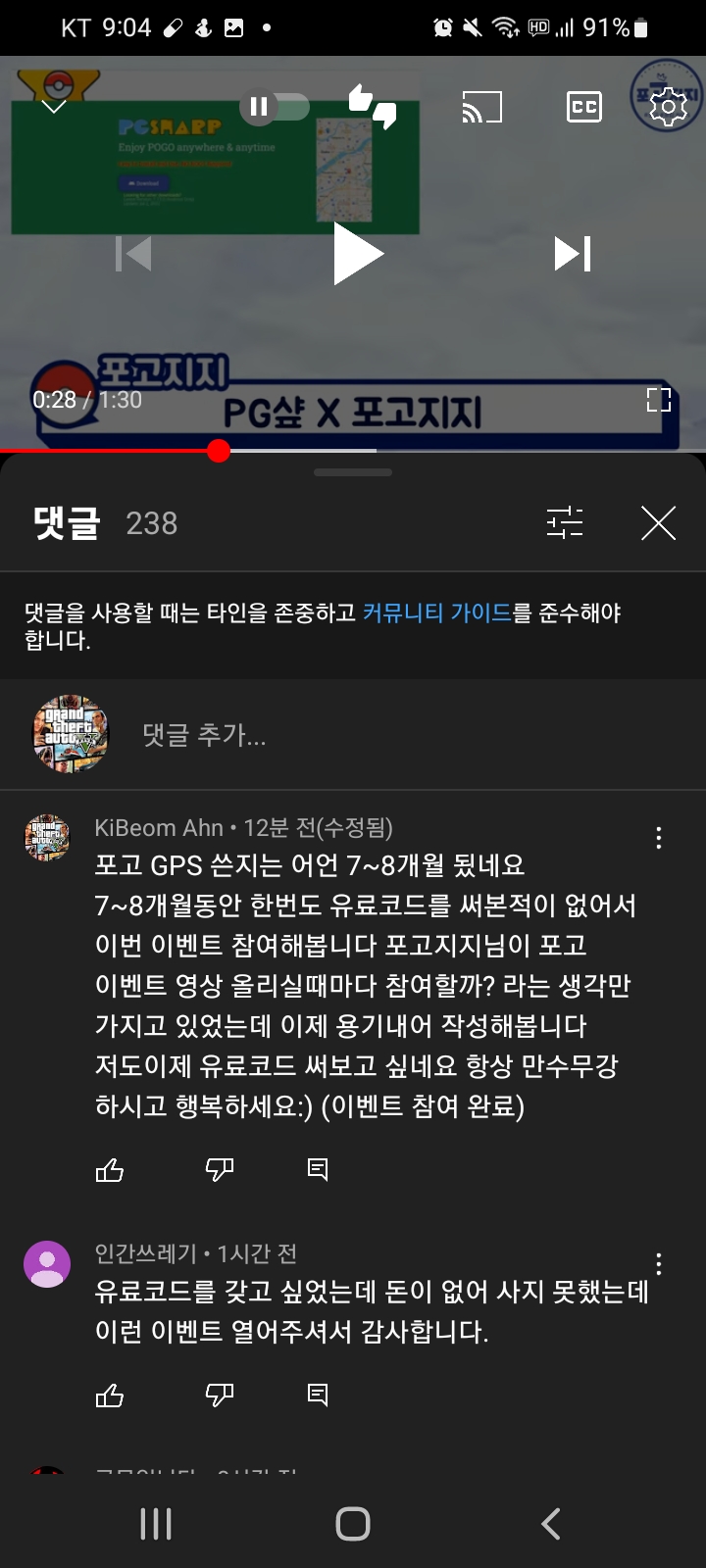Open comment sort options
This screenshot has height=1568, width=706.
pyautogui.click(x=565, y=523)
